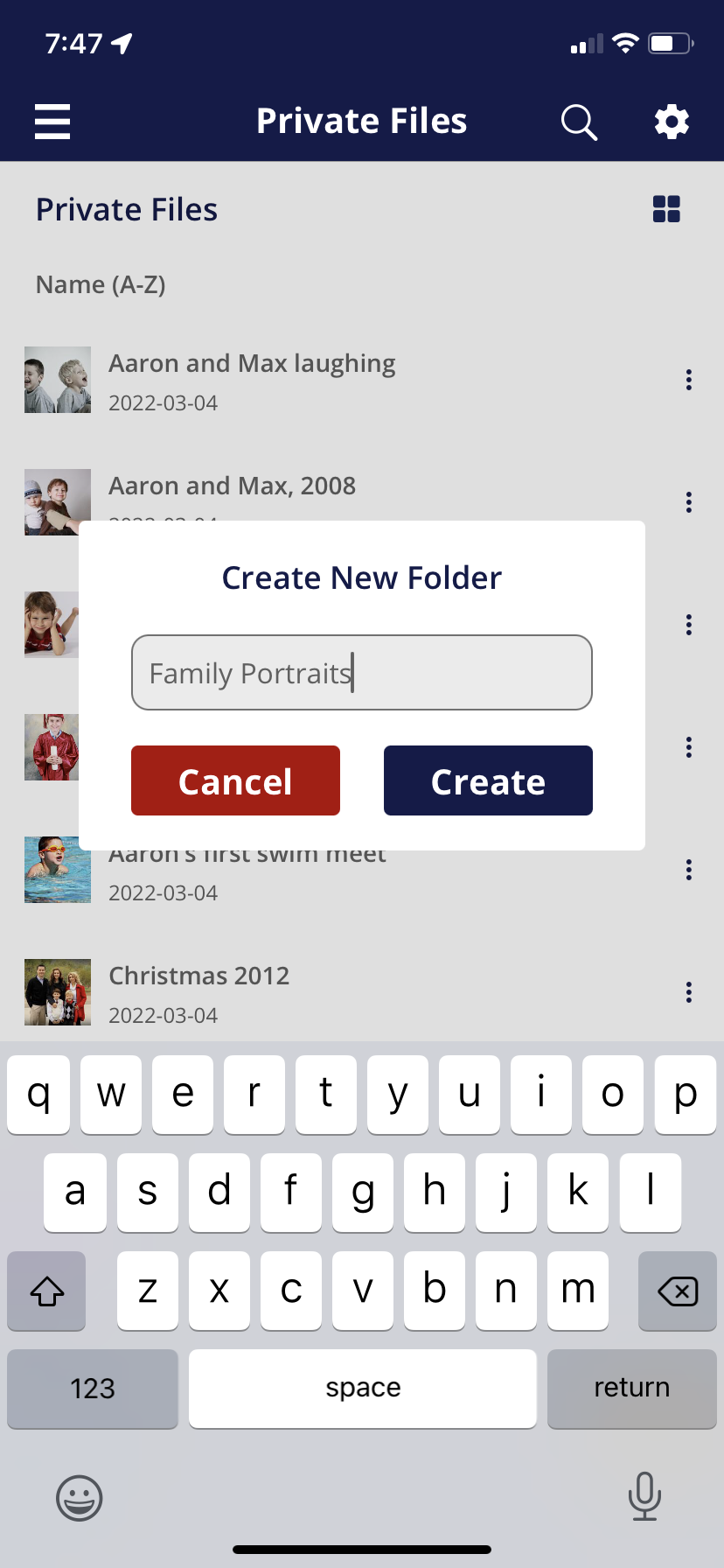The width and height of the screenshot is (724, 1568).
Task: Open options for Aaron and Max, 2008
Action: pyautogui.click(x=689, y=502)
